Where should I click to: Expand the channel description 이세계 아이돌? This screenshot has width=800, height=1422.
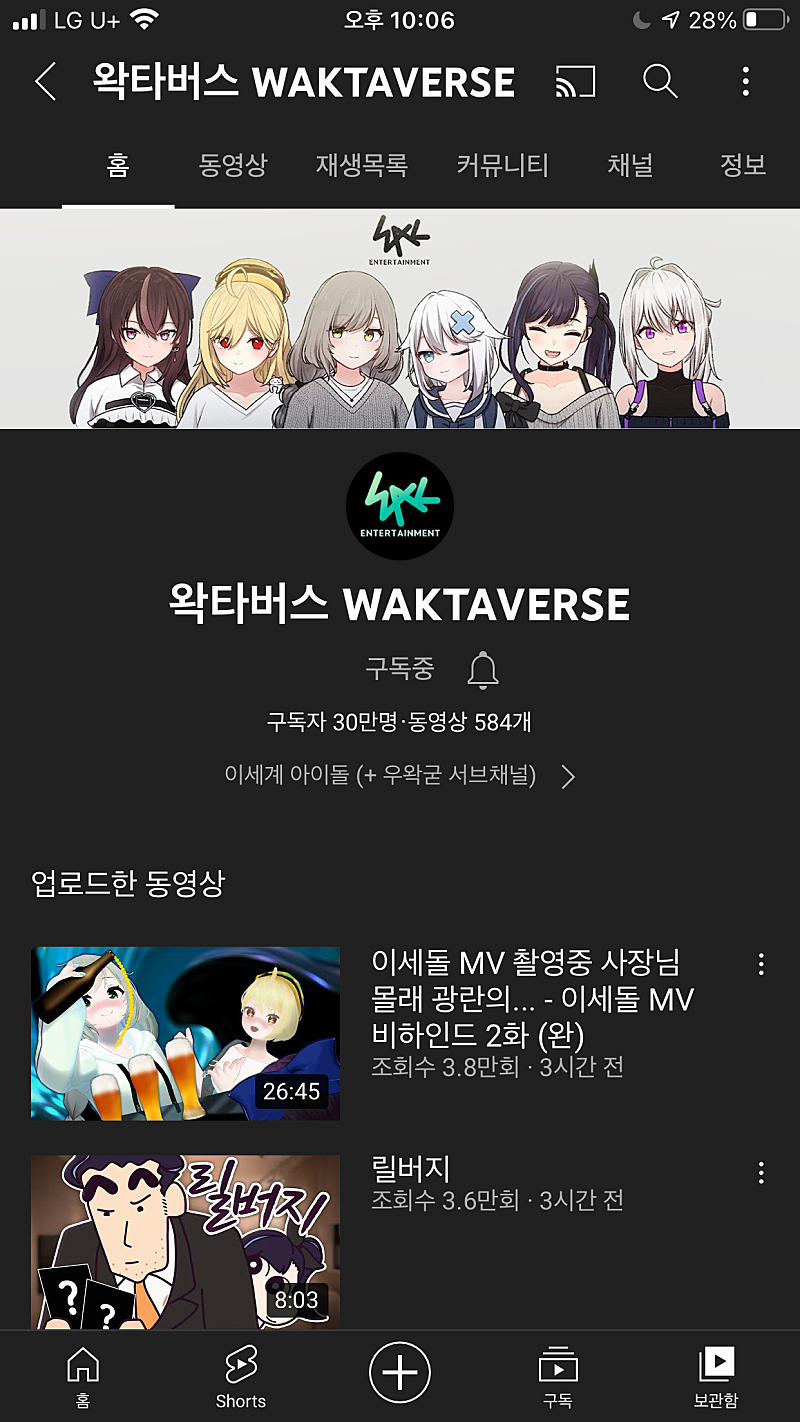[400, 776]
